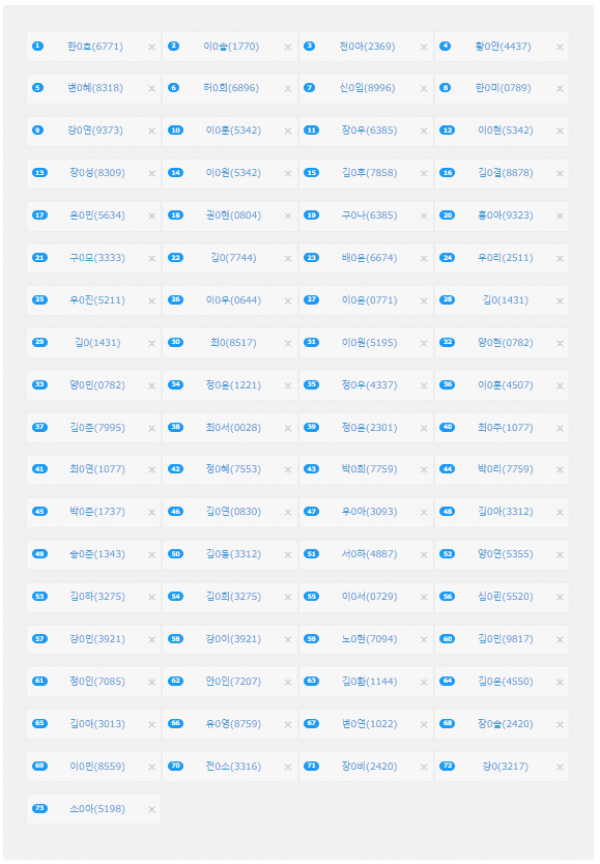Clear entry 18 with (0804)

pyautogui.click(x=288, y=216)
